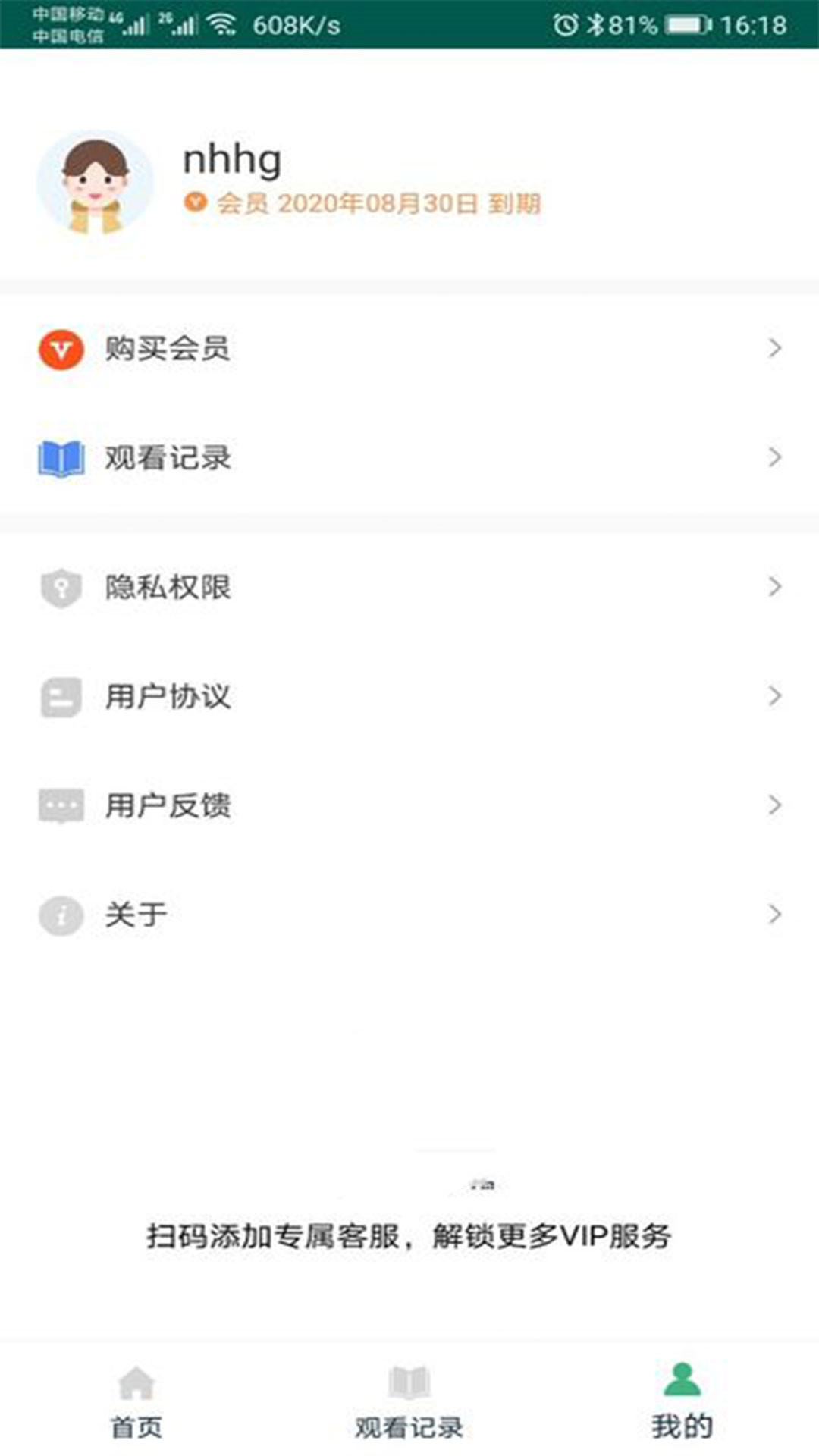Open 观看记录 in the settings list
Image resolution: width=819 pixels, height=1456 pixels.
click(409, 458)
